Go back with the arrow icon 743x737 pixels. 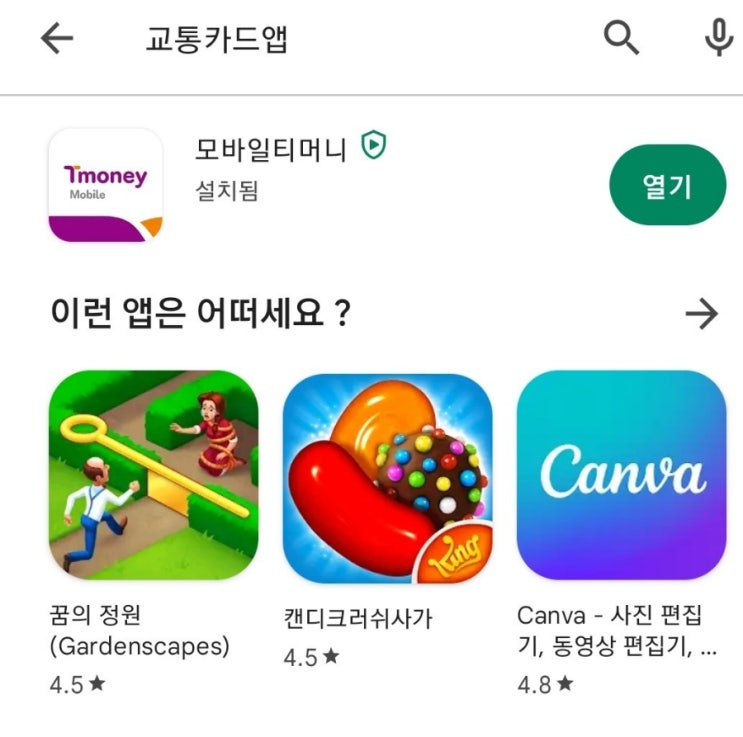[x=57, y=39]
